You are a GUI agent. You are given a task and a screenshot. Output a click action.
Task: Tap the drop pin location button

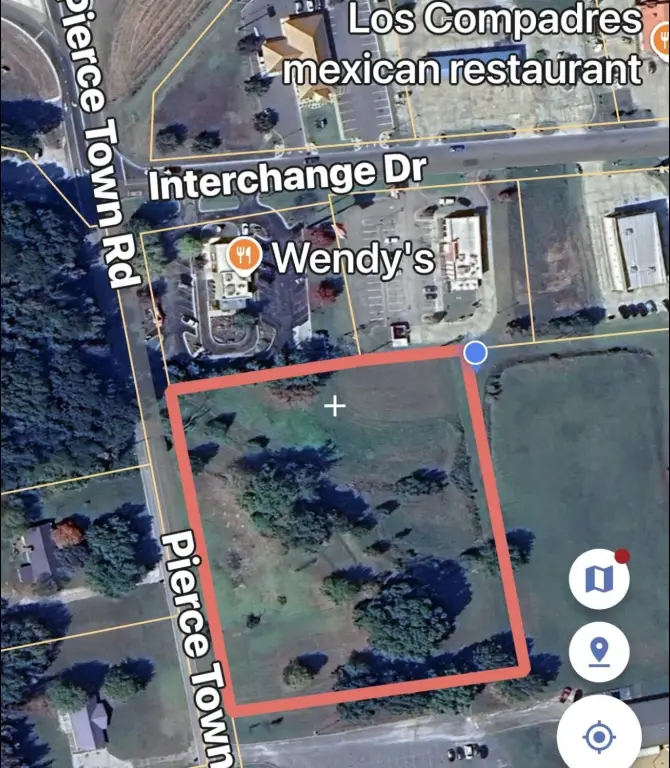pos(599,653)
